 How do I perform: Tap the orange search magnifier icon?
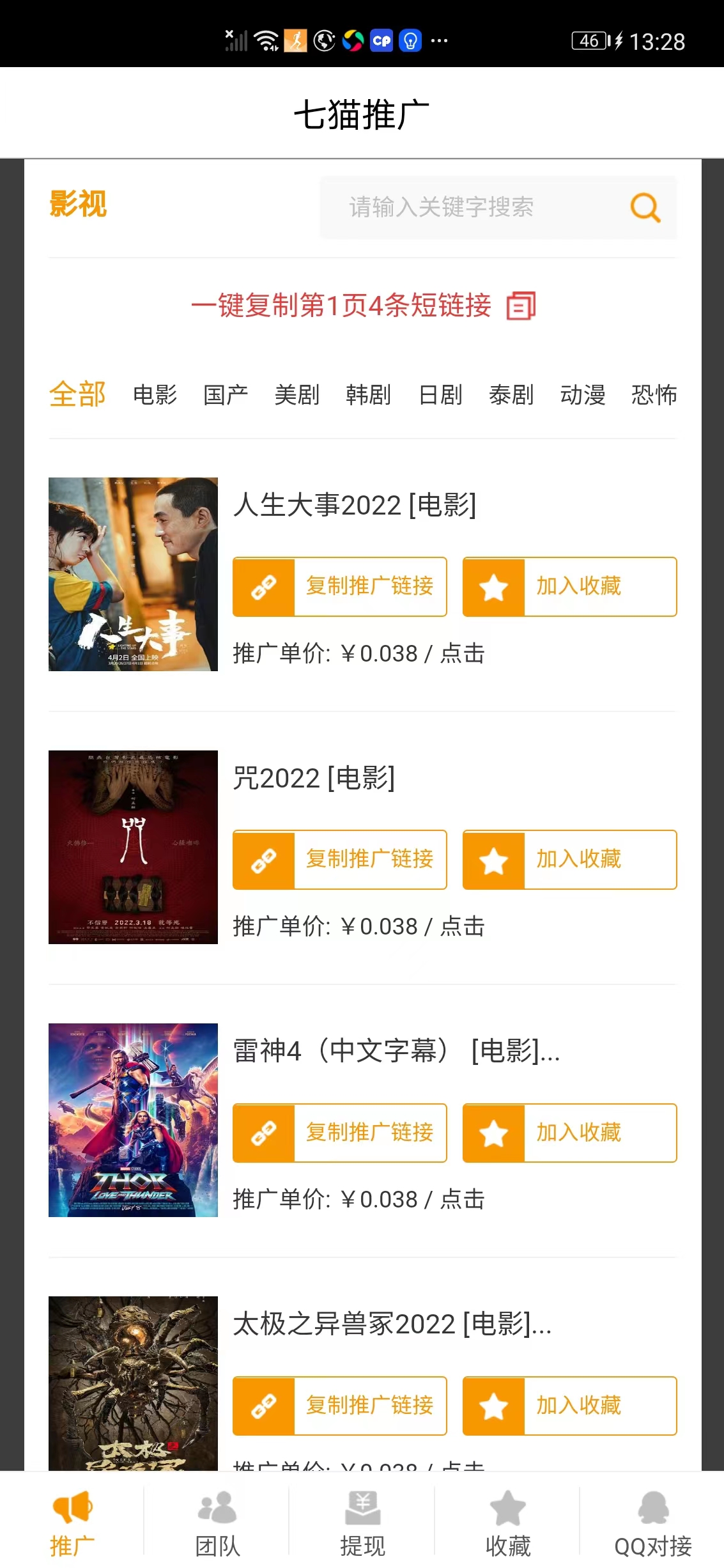(x=645, y=208)
